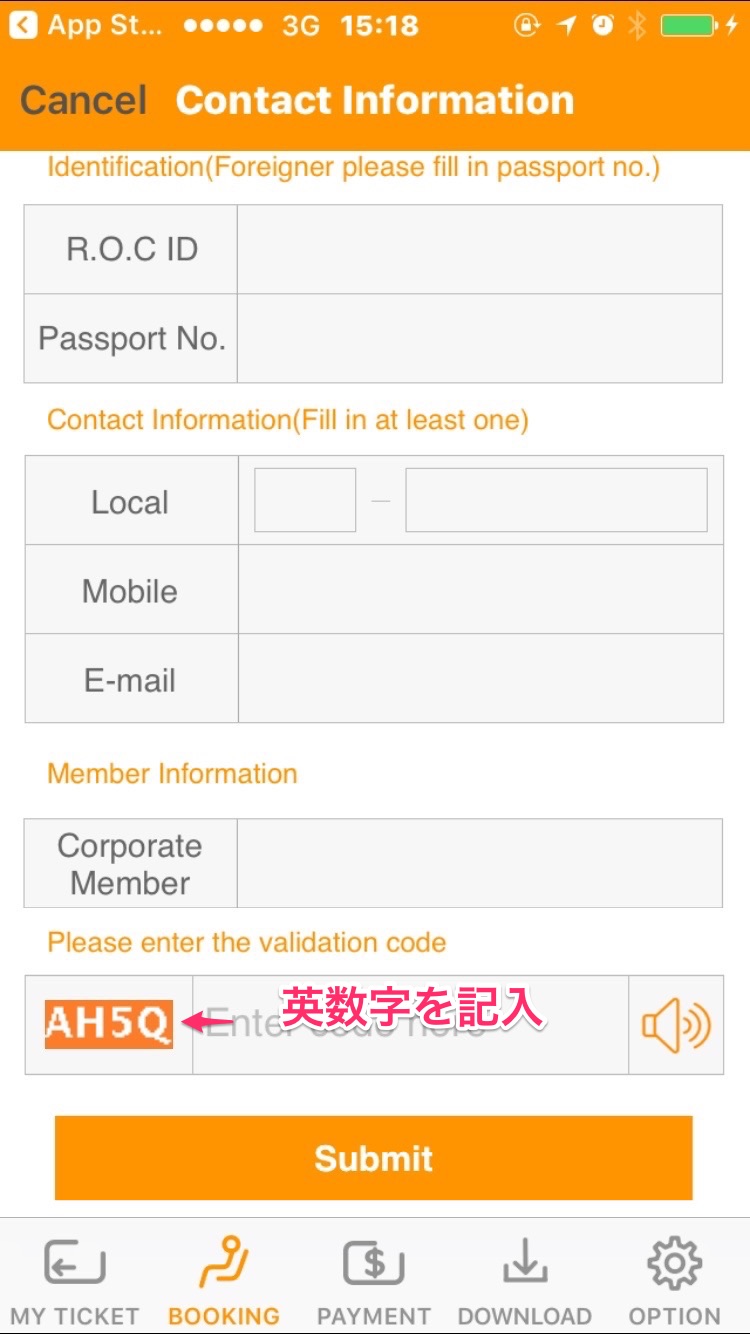The image size is (750, 1334).
Task: Switch to the Option tab
Action: [x=674, y=1278]
